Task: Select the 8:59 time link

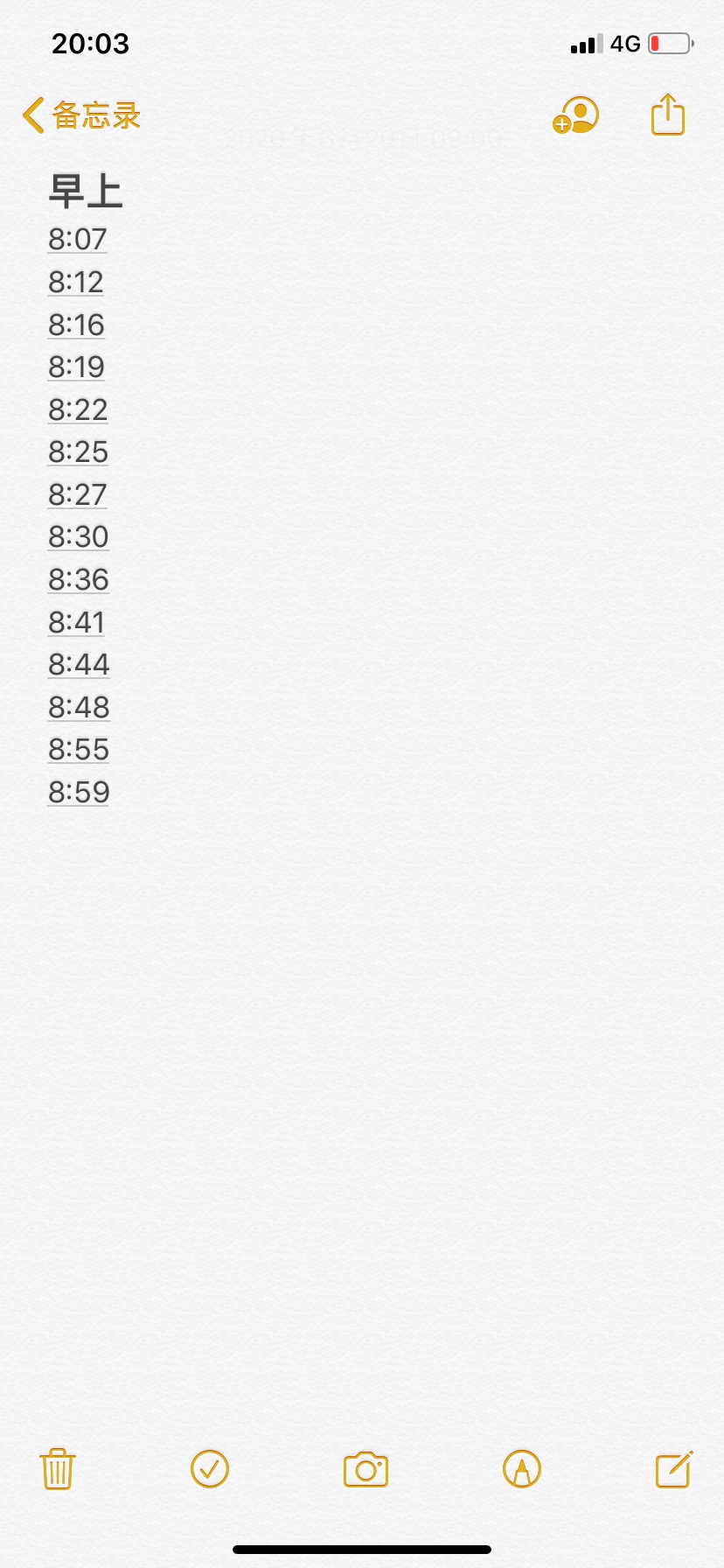Action: (x=79, y=792)
